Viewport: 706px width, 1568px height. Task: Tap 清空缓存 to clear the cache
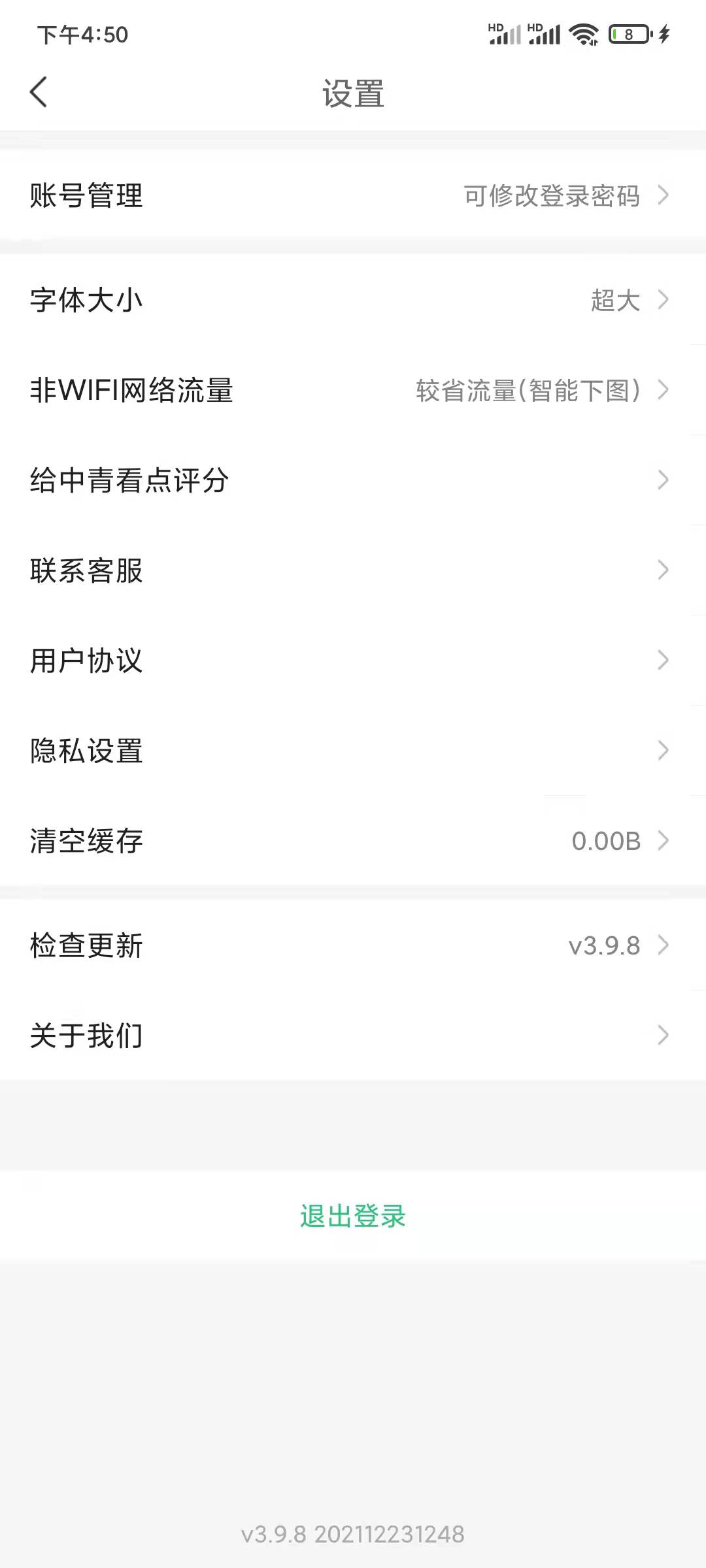[x=261, y=841]
